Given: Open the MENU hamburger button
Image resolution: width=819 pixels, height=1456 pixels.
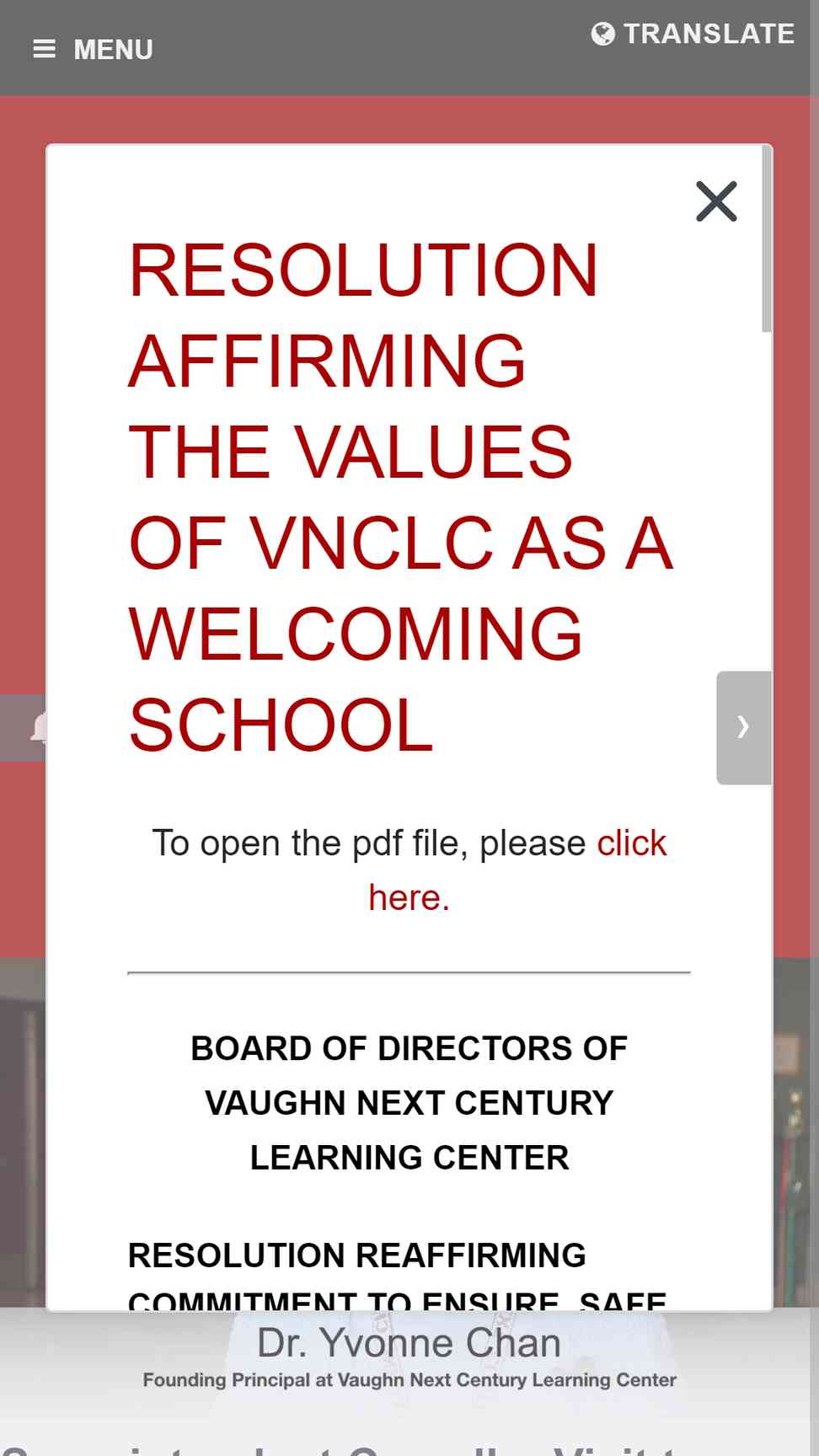Looking at the screenshot, I should pos(93,50).
